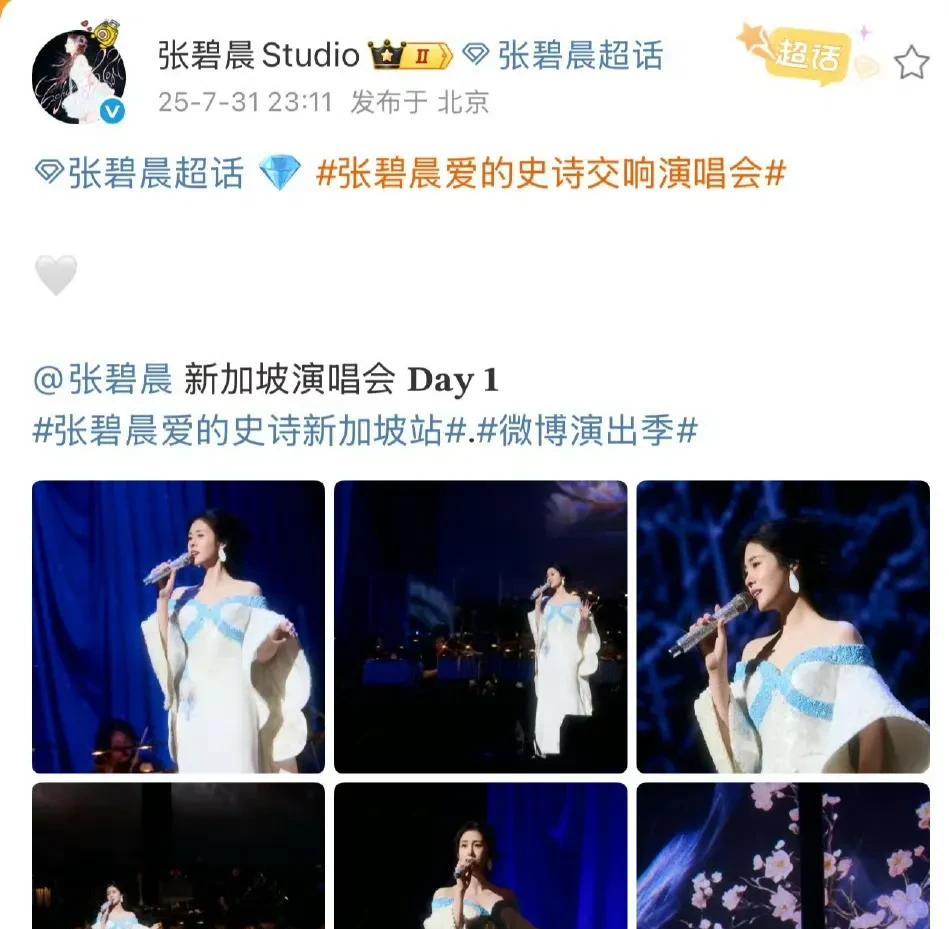Open hashtag #张碧晨爱的史诗新加坡站#

click(x=251, y=431)
